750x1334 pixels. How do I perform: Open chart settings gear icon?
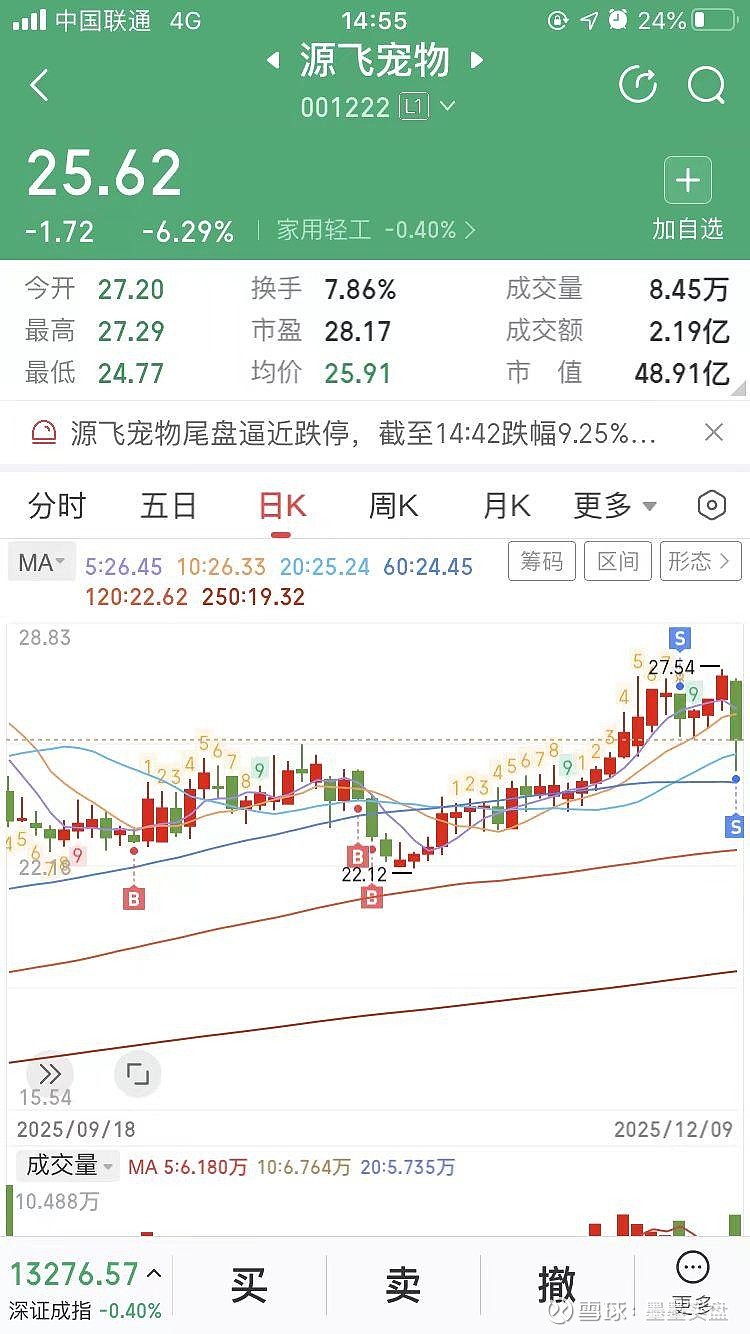pos(711,506)
